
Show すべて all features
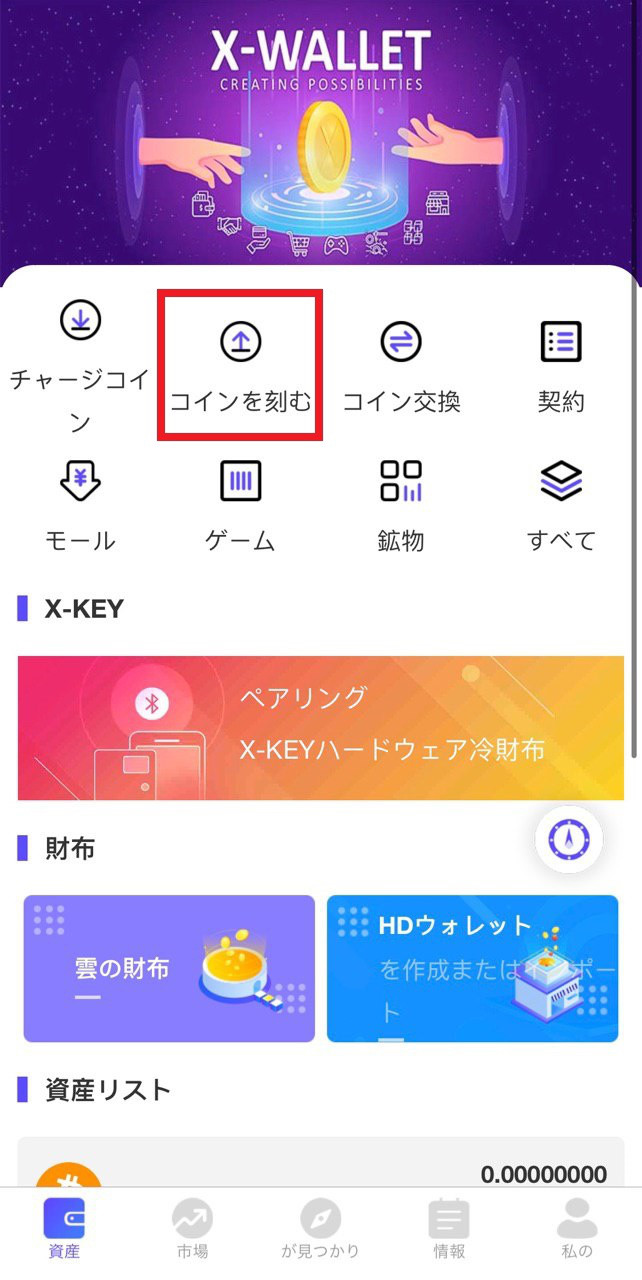[x=561, y=505]
